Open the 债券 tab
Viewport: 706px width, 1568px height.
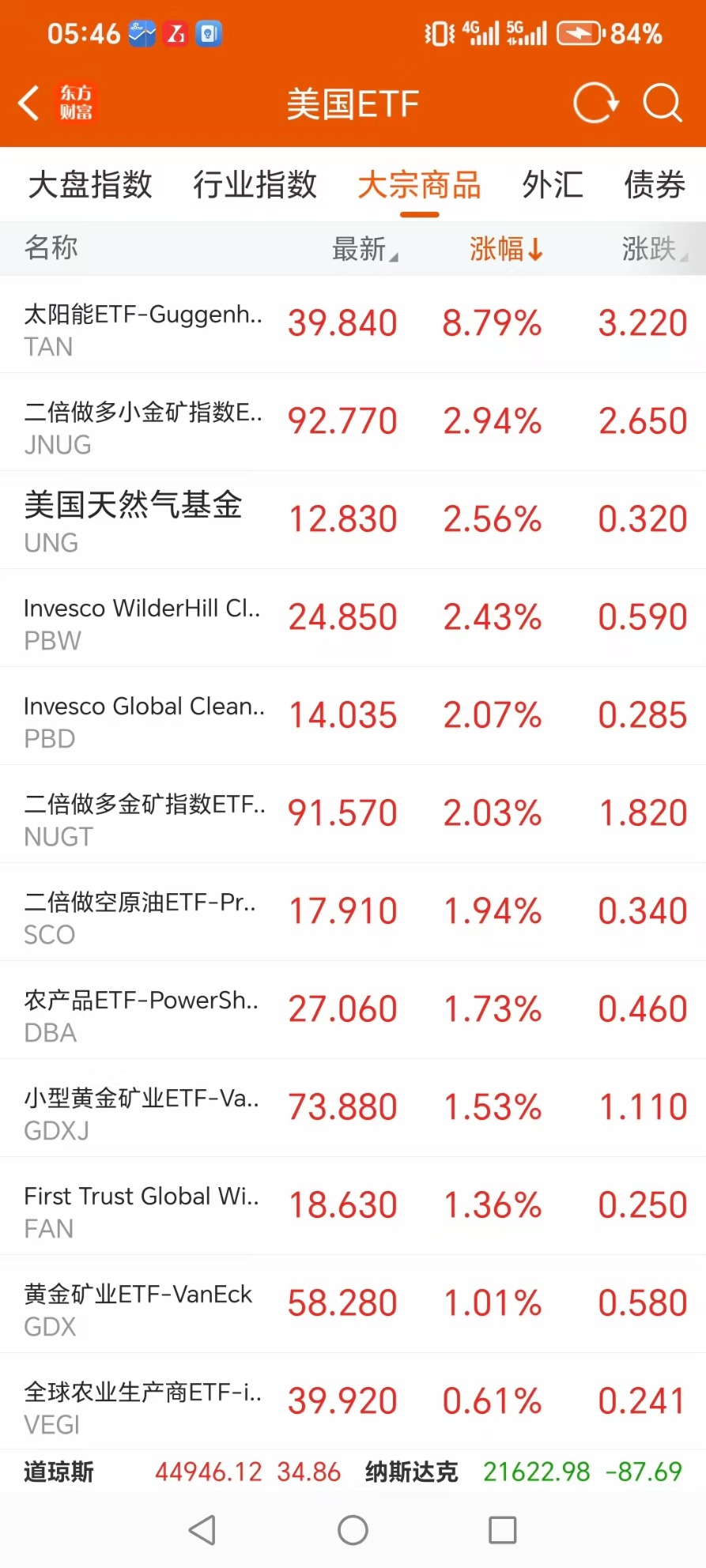coord(654,185)
